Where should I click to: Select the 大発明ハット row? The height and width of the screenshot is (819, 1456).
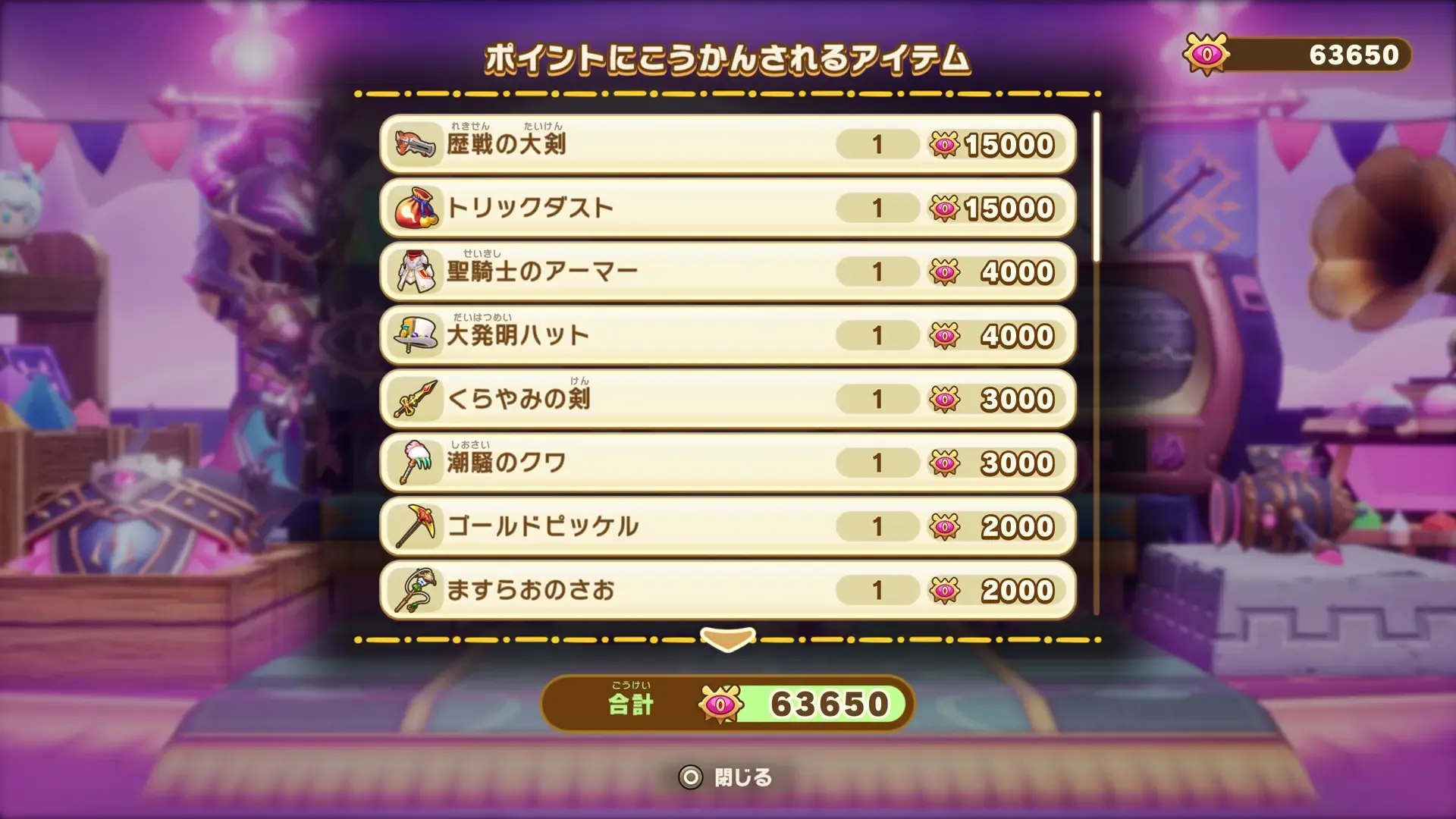click(726, 335)
